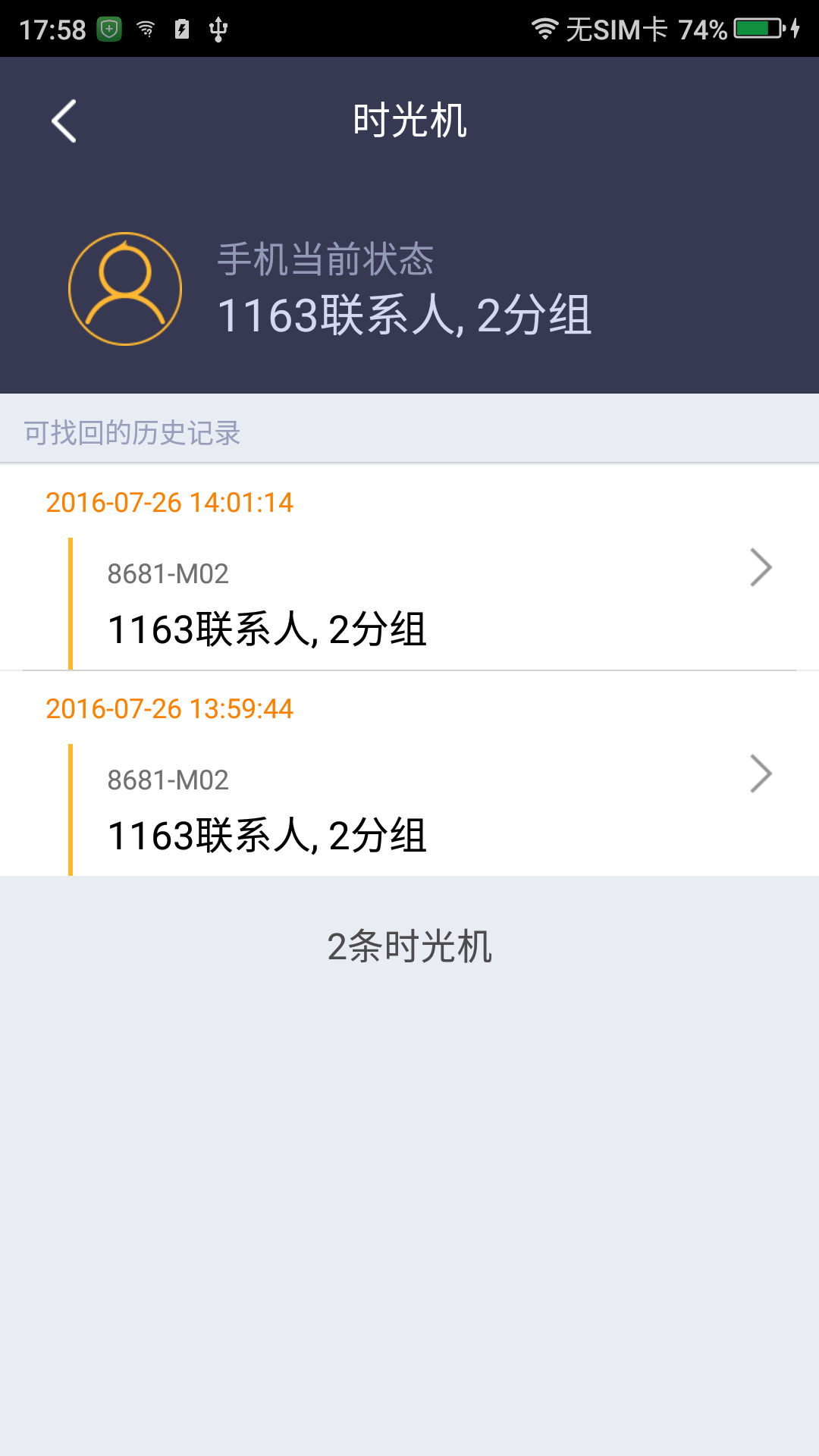Tap the 1163联系人, 2分组 current state text
Screen dimensions: 819x1456
coord(404,317)
